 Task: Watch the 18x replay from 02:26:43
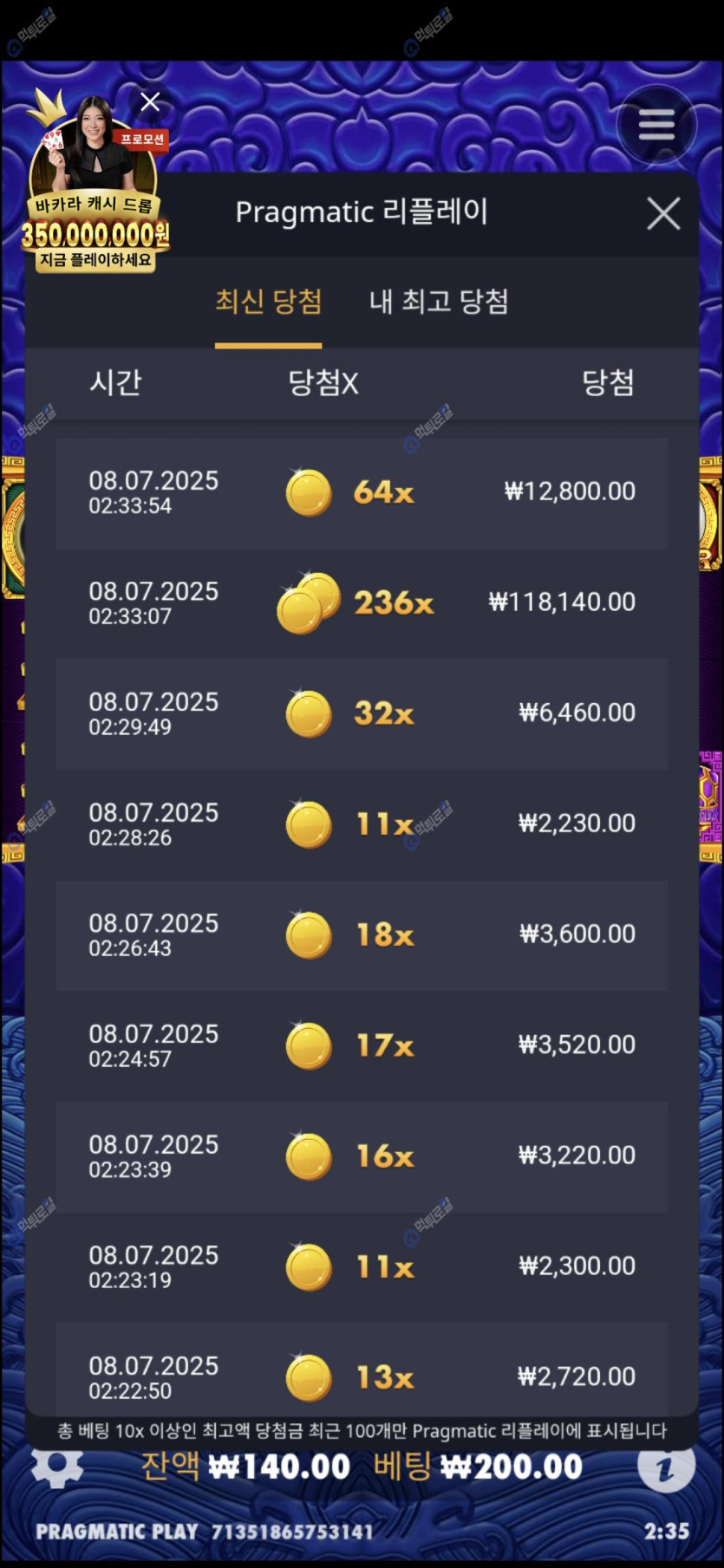[x=362, y=934]
